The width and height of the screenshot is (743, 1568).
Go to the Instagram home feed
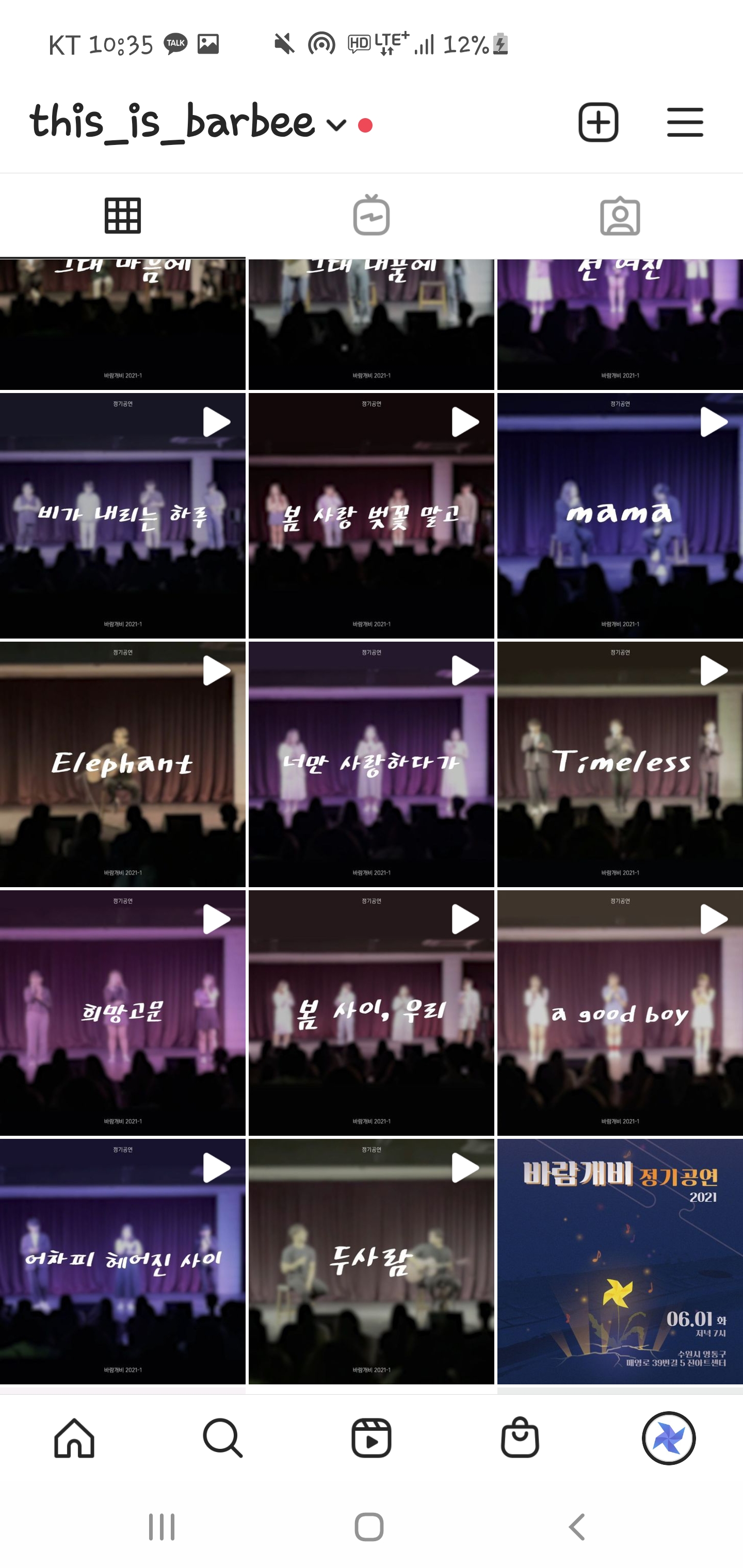pyautogui.click(x=74, y=1438)
